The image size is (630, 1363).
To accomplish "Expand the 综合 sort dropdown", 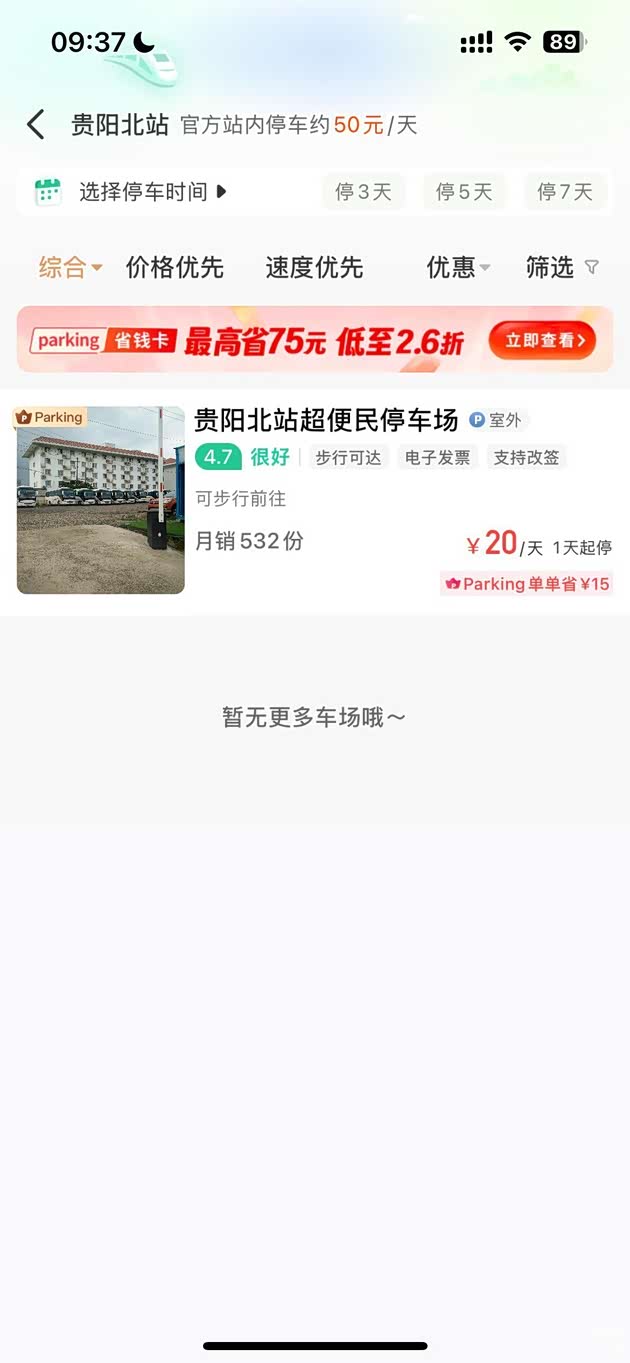I will pos(70,267).
